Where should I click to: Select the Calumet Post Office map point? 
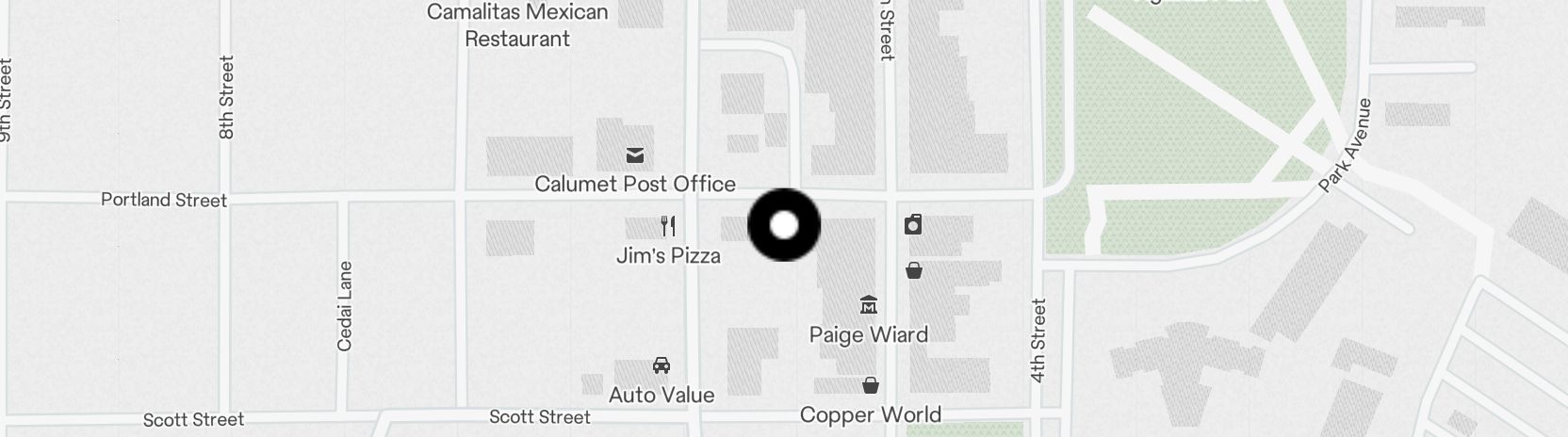(x=635, y=155)
